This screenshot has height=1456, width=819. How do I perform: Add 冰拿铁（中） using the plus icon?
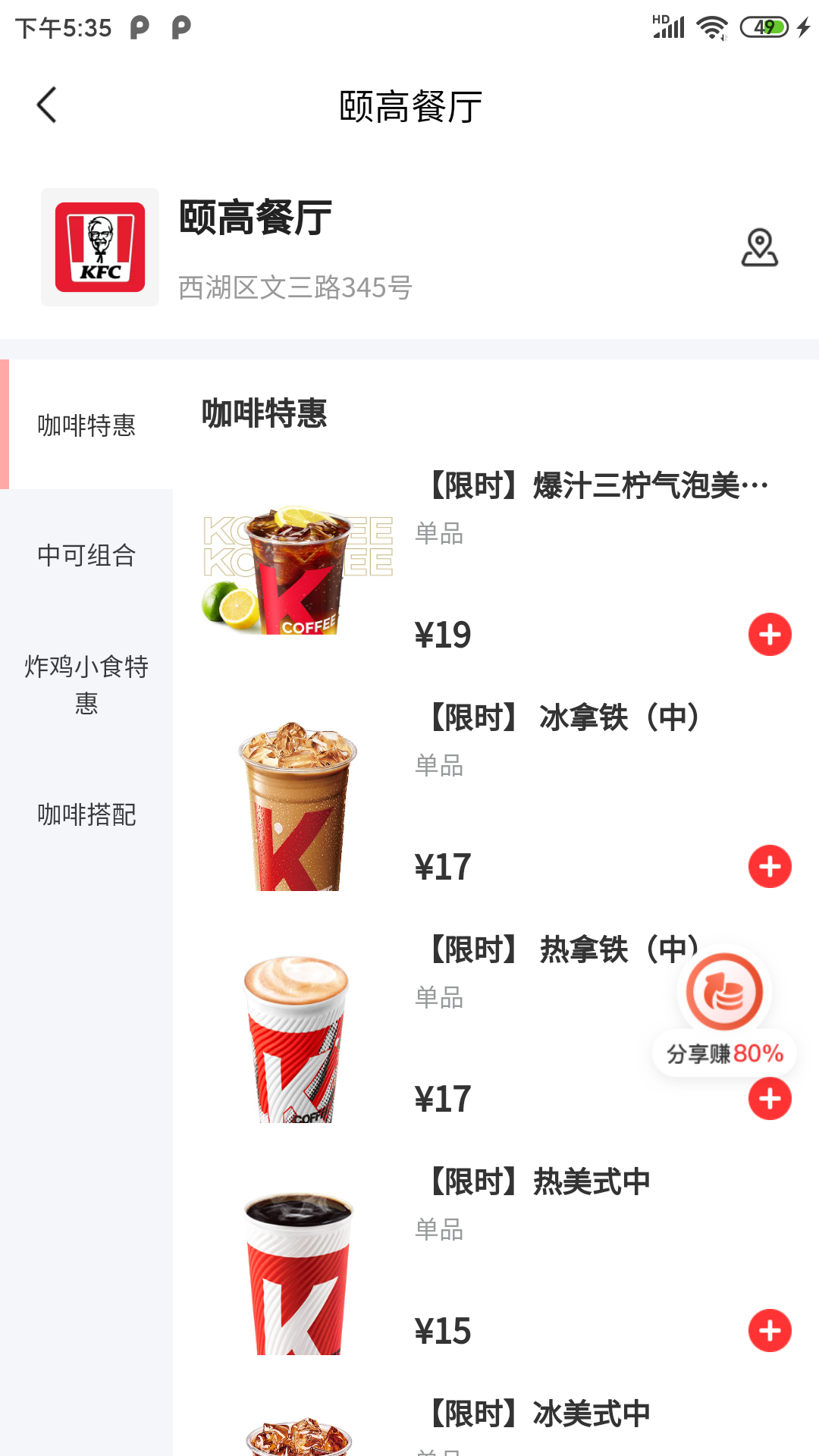pyautogui.click(x=770, y=864)
